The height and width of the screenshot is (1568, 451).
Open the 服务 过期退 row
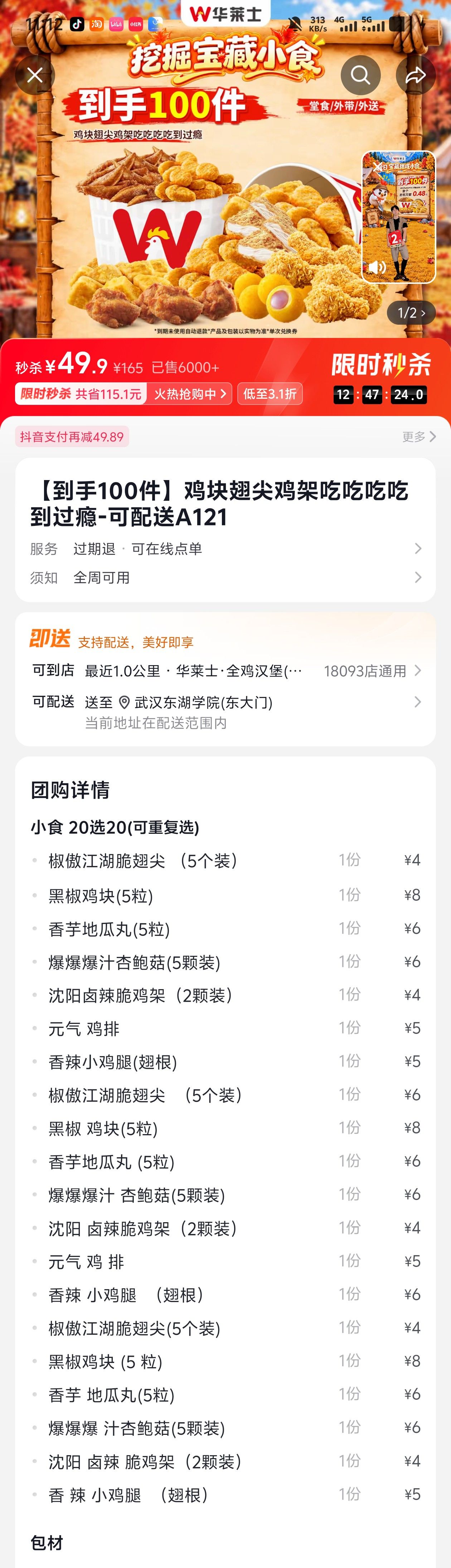click(x=225, y=548)
